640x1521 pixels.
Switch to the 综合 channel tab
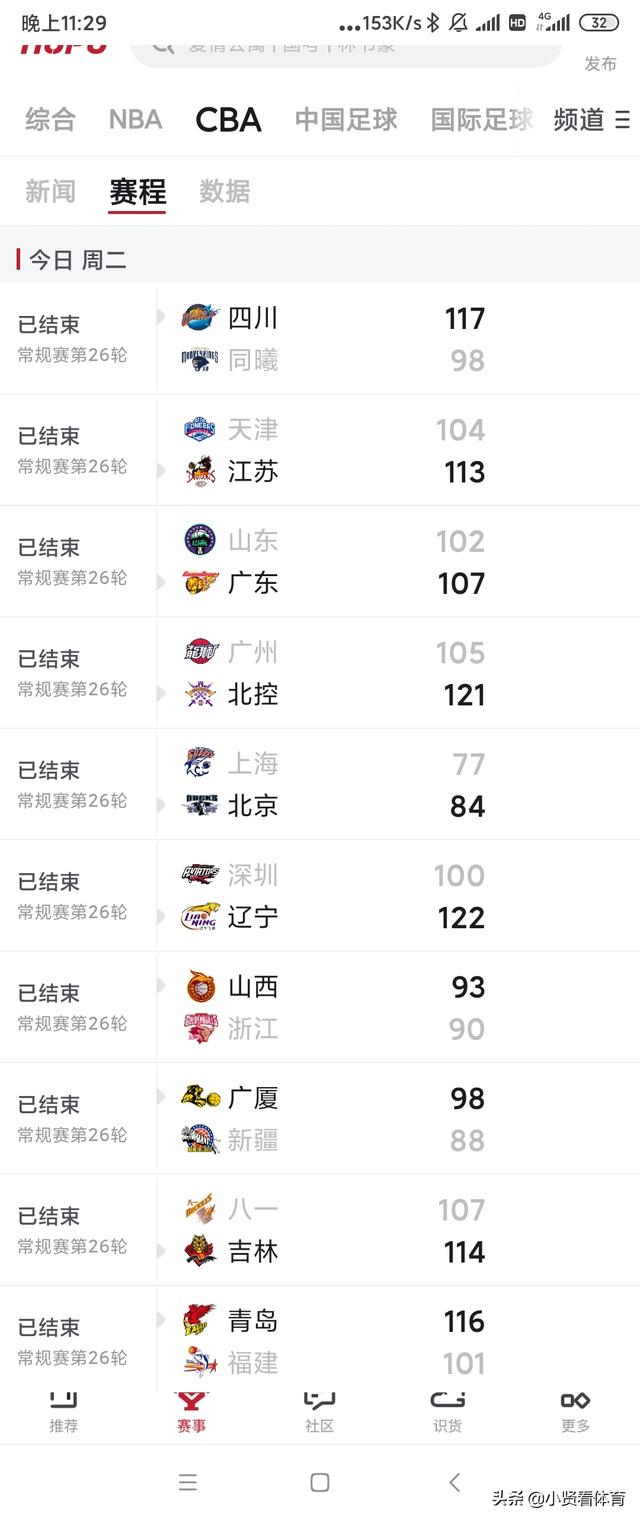(50, 120)
